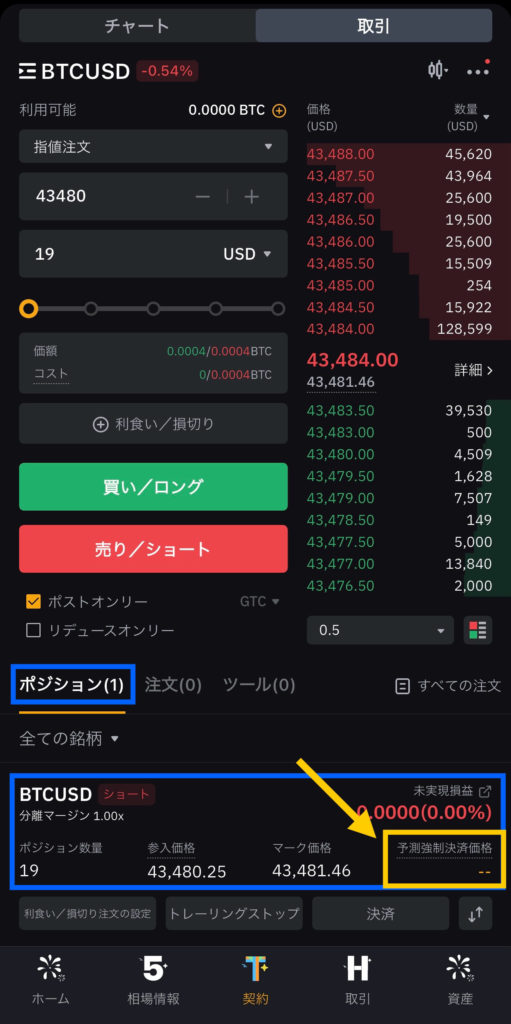Tap 利食い／損切り add button
The height and width of the screenshot is (1024, 511).
pyautogui.click(x=153, y=424)
